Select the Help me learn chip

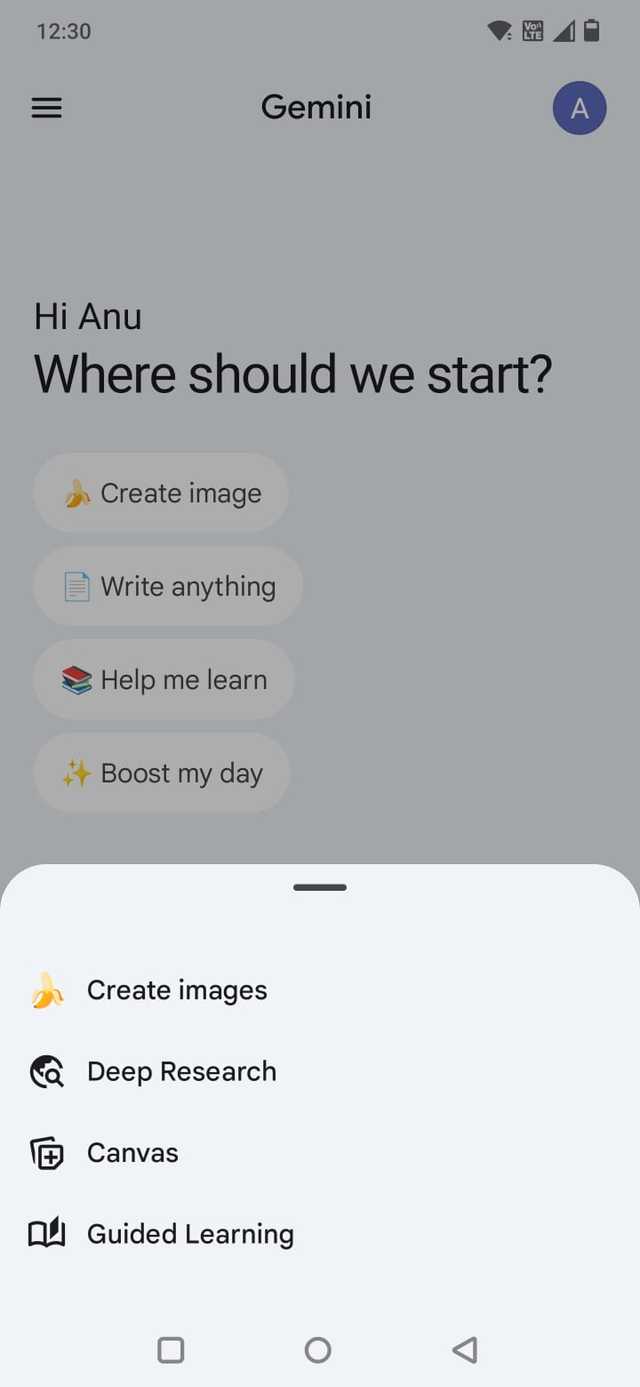164,680
